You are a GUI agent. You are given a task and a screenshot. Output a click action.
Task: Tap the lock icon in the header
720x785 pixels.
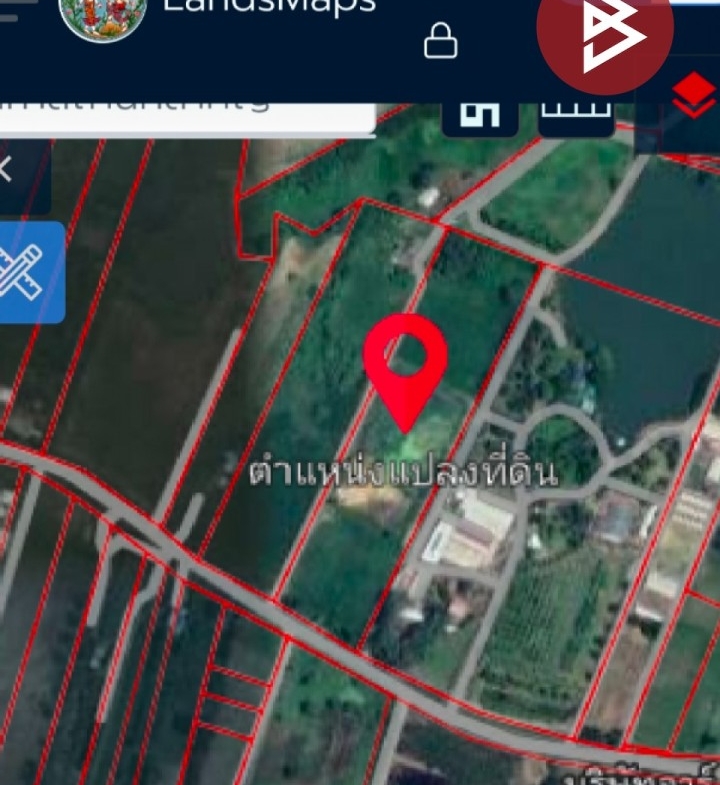(440, 41)
